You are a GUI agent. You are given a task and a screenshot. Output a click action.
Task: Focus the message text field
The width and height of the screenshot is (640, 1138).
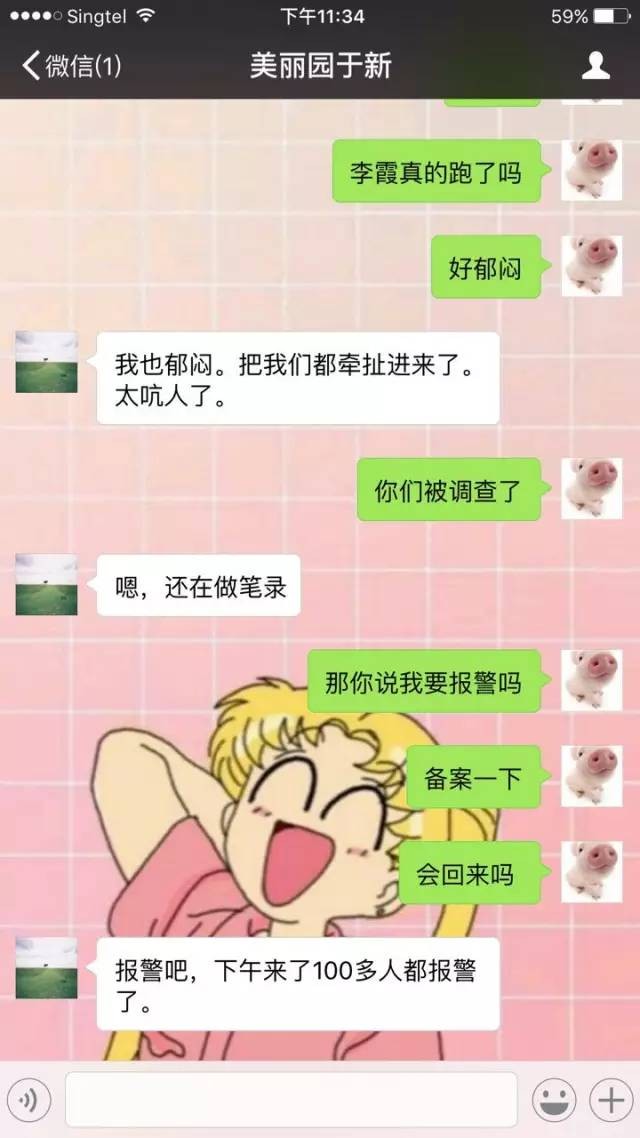click(290, 1100)
